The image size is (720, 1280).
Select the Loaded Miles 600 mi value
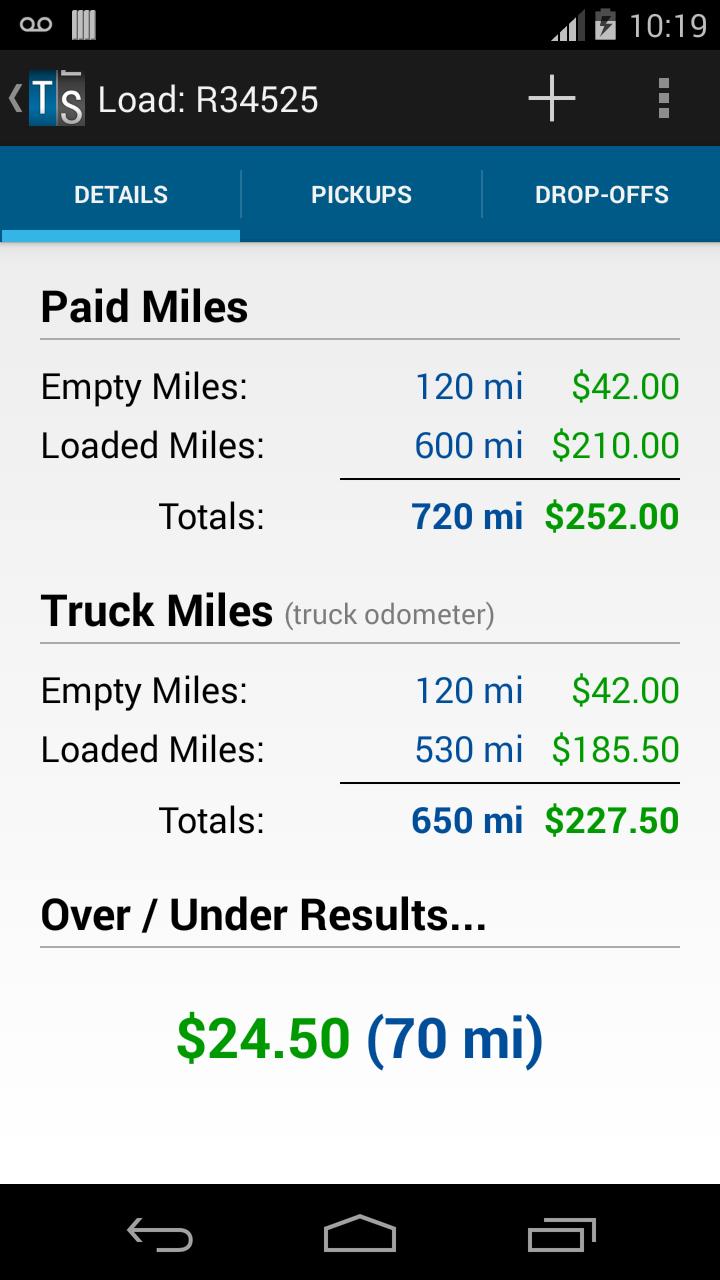(470, 446)
